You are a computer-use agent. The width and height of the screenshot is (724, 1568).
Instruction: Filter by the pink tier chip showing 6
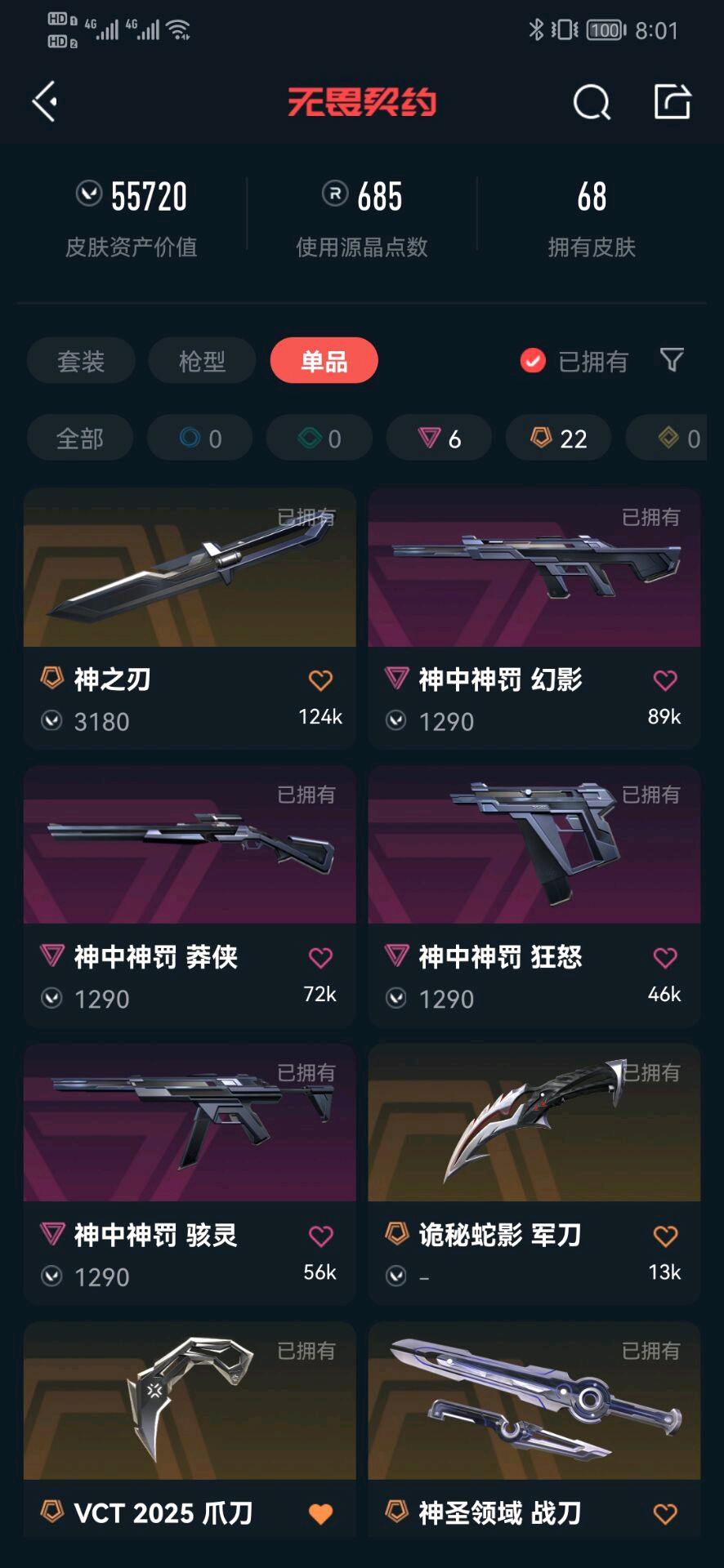point(439,438)
